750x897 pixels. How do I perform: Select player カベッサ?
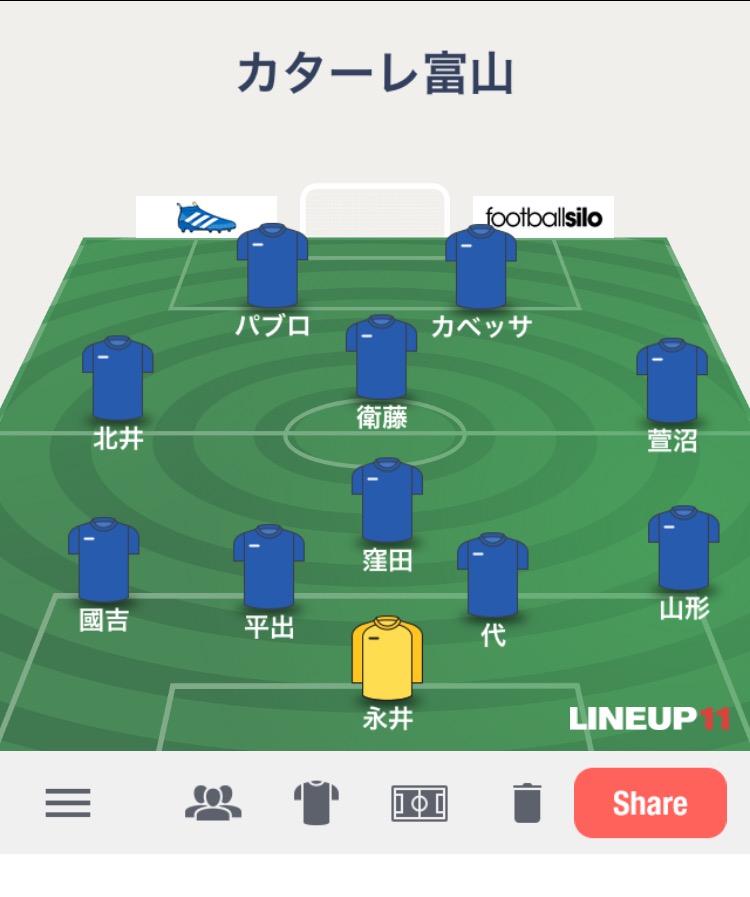[481, 268]
